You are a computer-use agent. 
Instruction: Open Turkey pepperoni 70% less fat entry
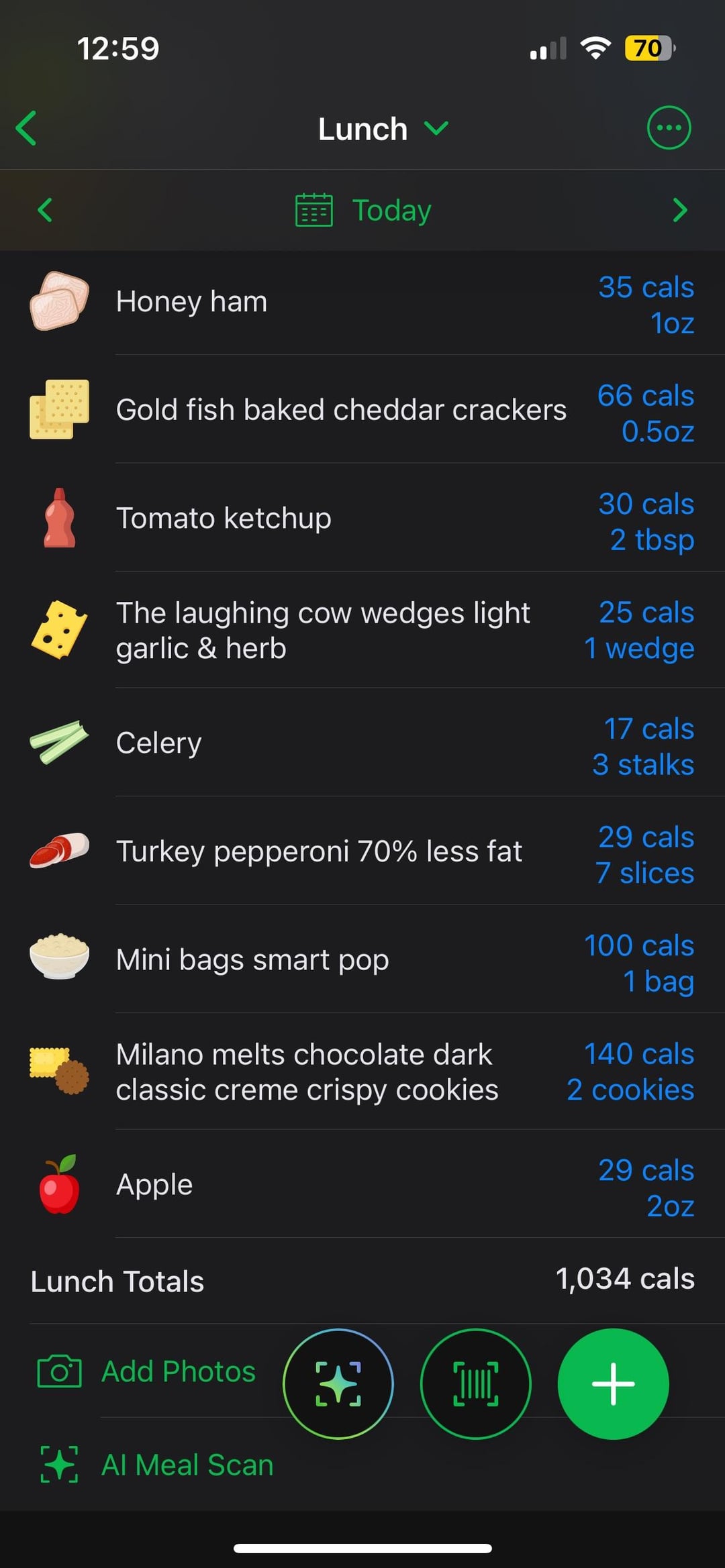pos(362,851)
